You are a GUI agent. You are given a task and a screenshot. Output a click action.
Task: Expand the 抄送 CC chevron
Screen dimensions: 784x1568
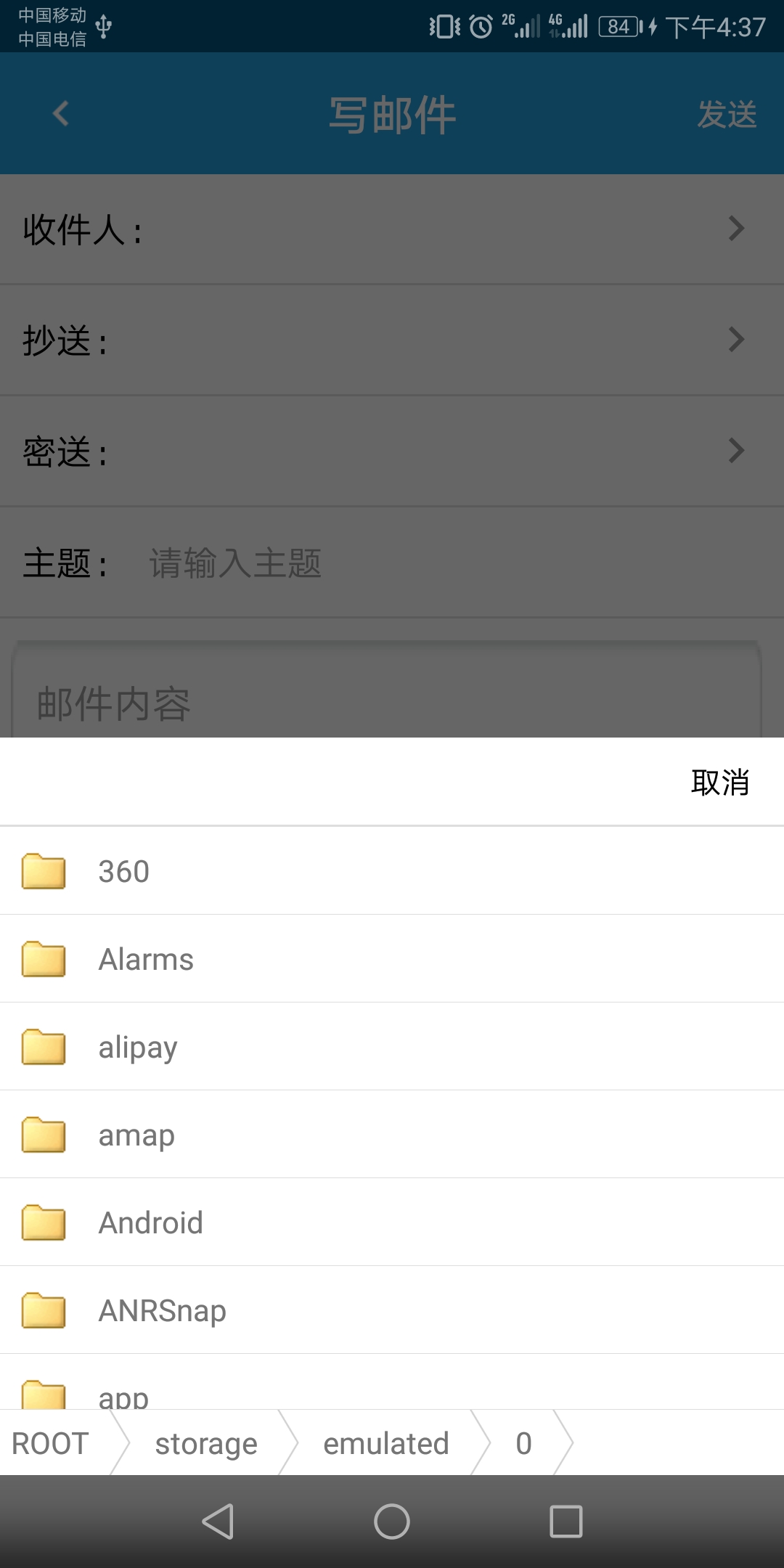click(x=735, y=339)
